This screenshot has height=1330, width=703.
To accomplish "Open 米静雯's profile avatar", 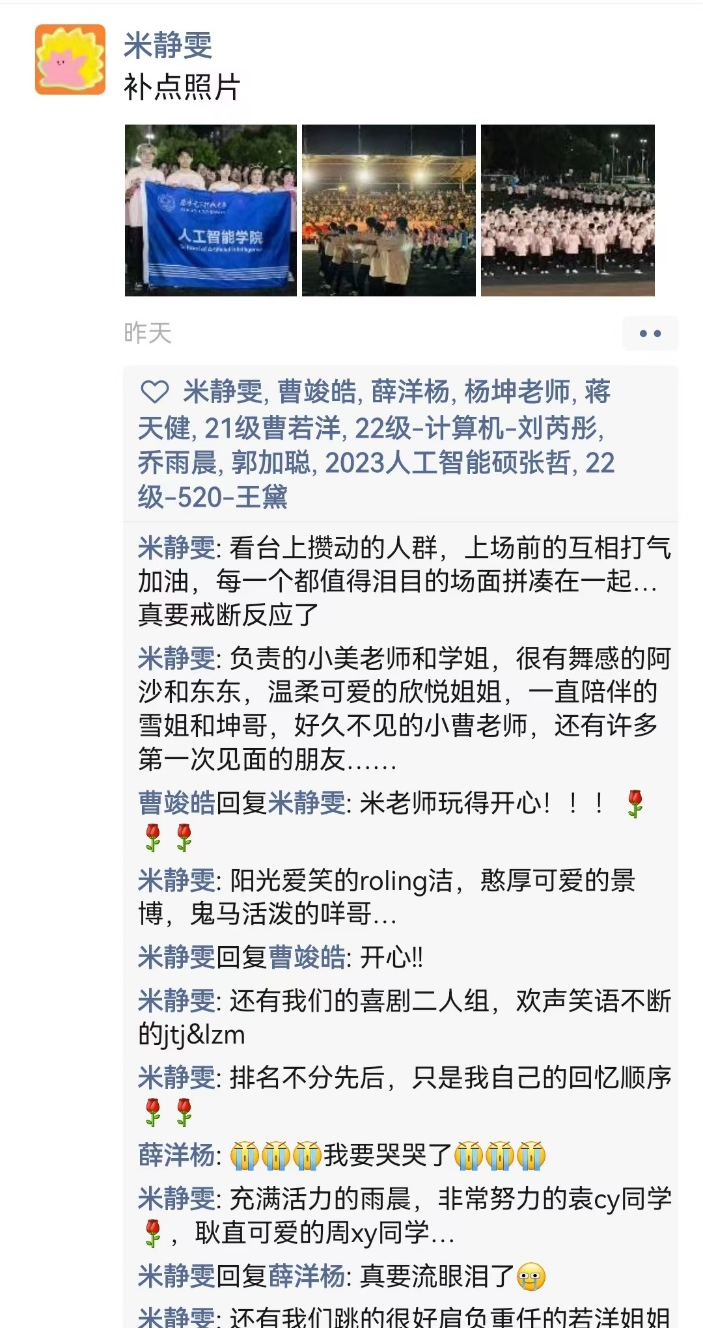I will (70, 59).
